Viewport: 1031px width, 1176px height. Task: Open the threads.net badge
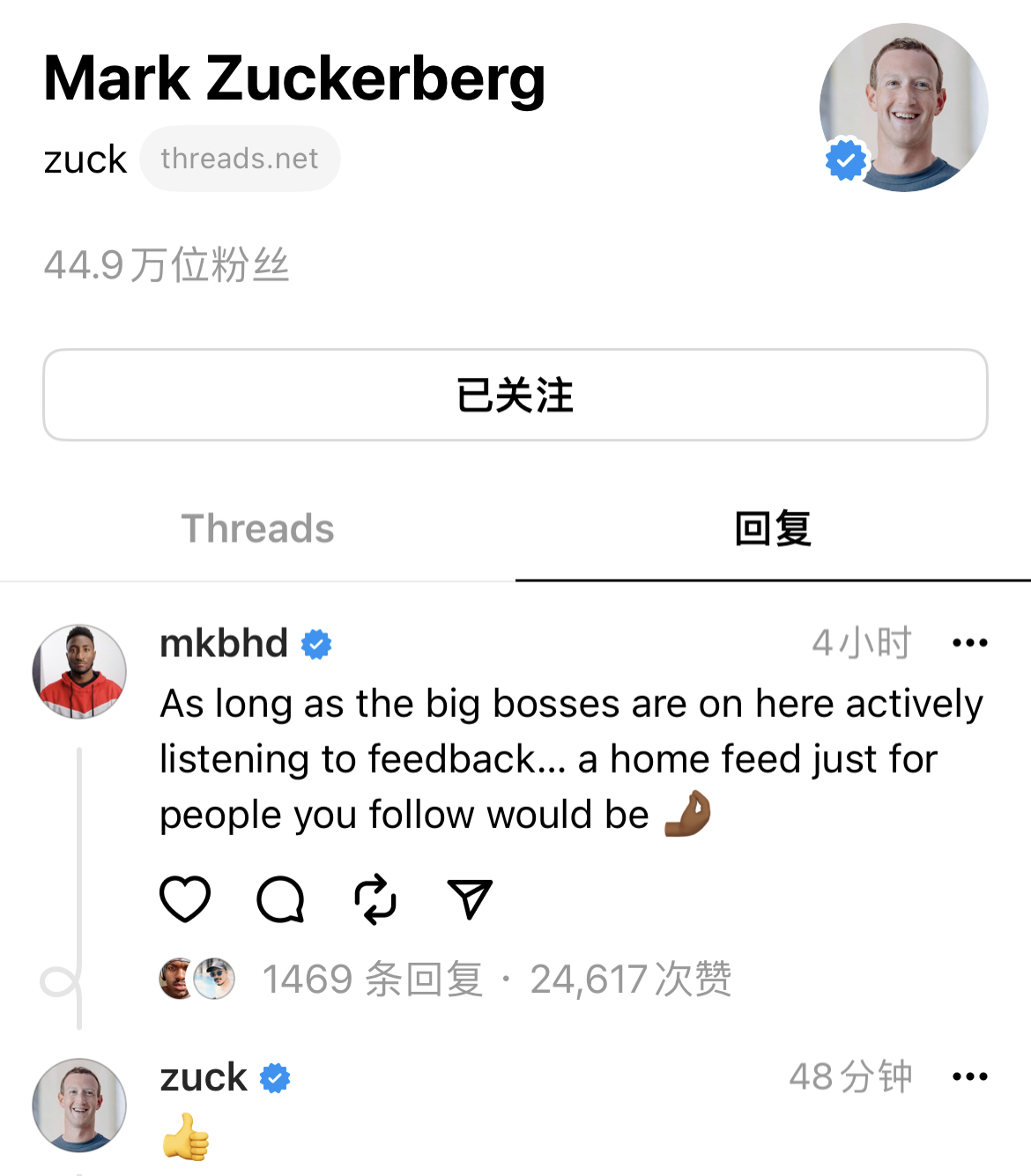point(240,159)
